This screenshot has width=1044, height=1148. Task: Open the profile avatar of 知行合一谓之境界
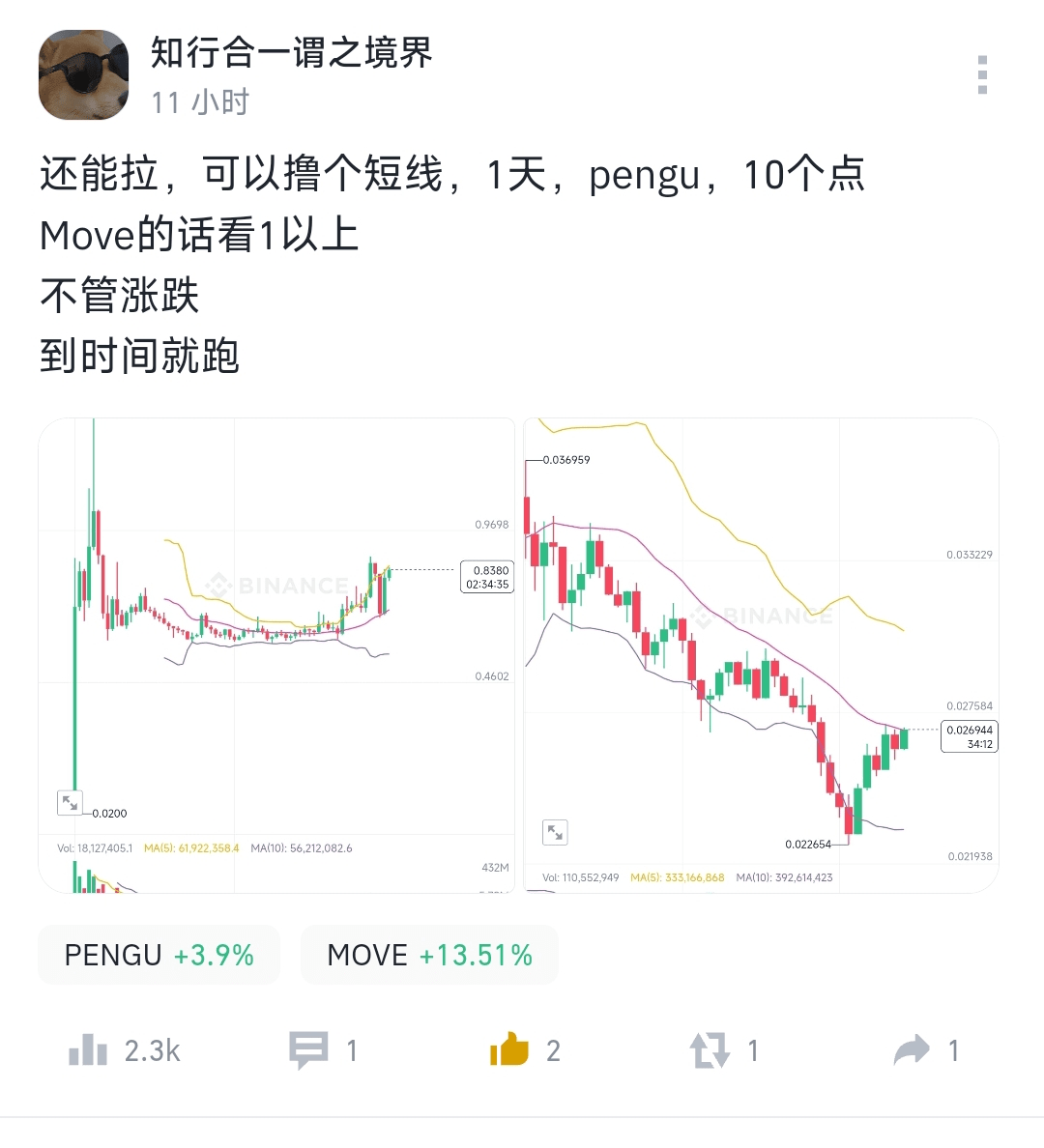point(83,75)
